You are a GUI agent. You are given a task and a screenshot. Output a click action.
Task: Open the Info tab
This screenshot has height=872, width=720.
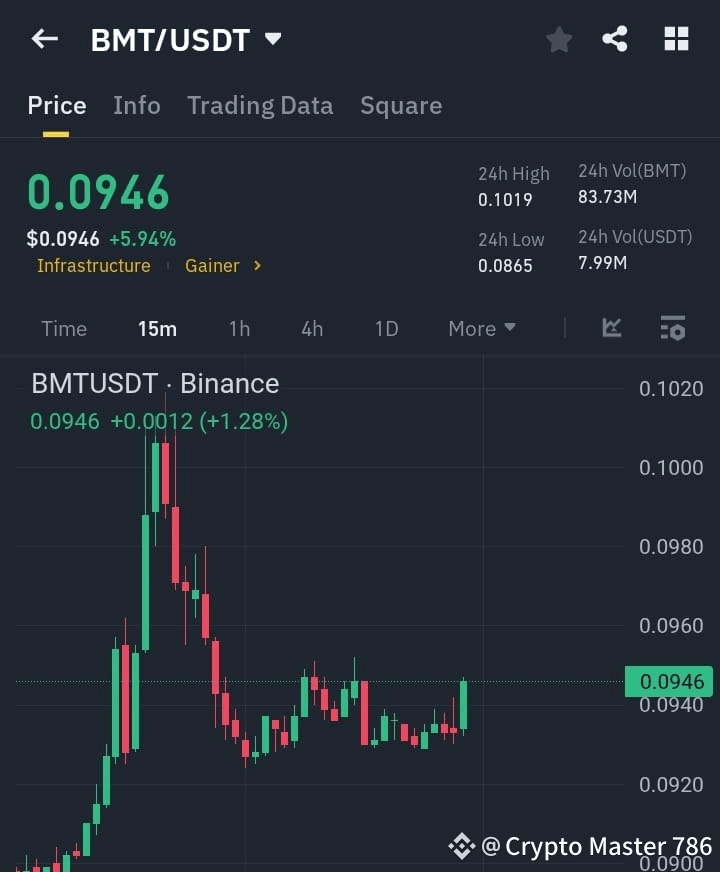[x=136, y=105]
